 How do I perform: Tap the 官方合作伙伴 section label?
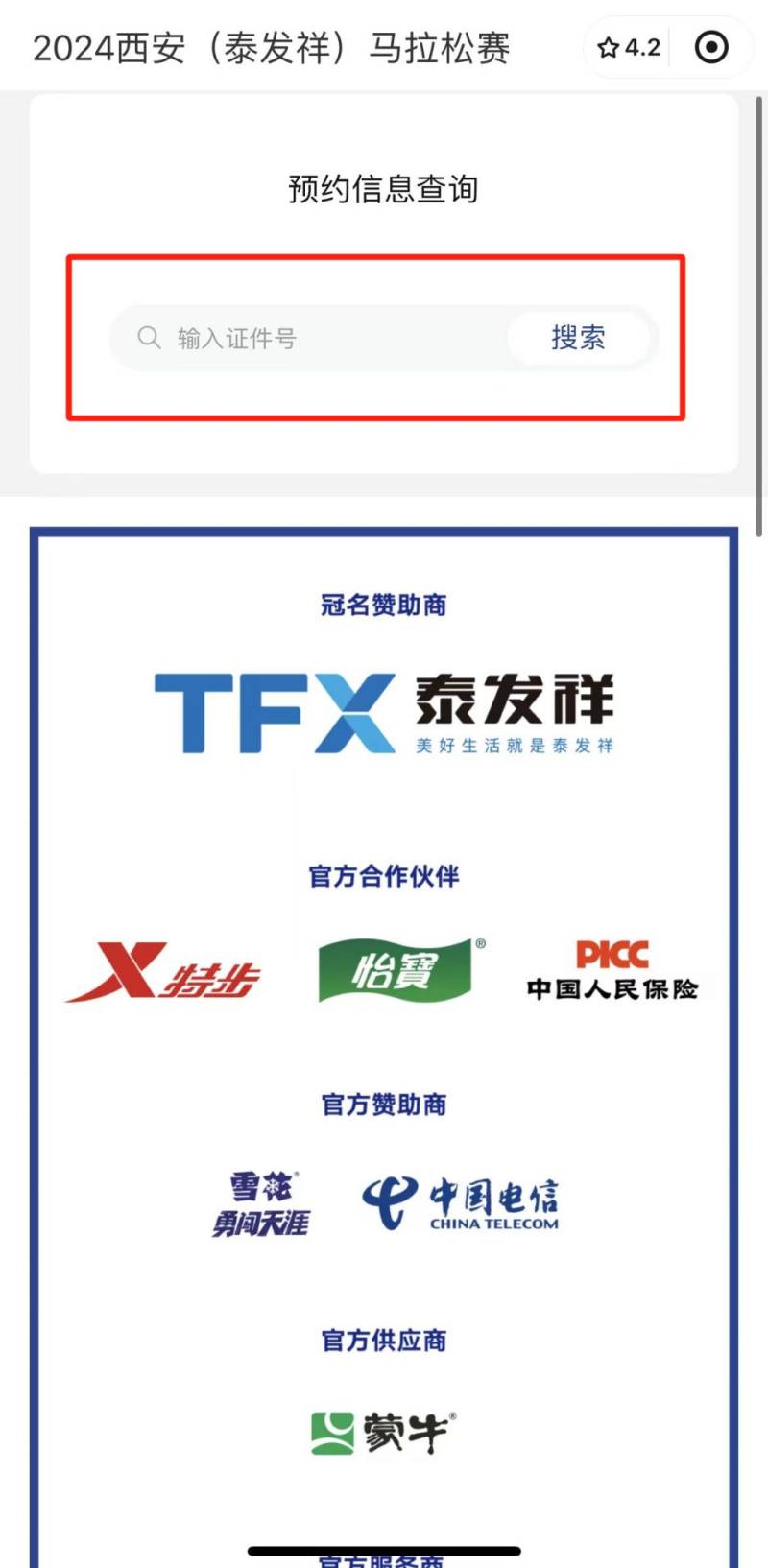pyautogui.click(x=384, y=874)
